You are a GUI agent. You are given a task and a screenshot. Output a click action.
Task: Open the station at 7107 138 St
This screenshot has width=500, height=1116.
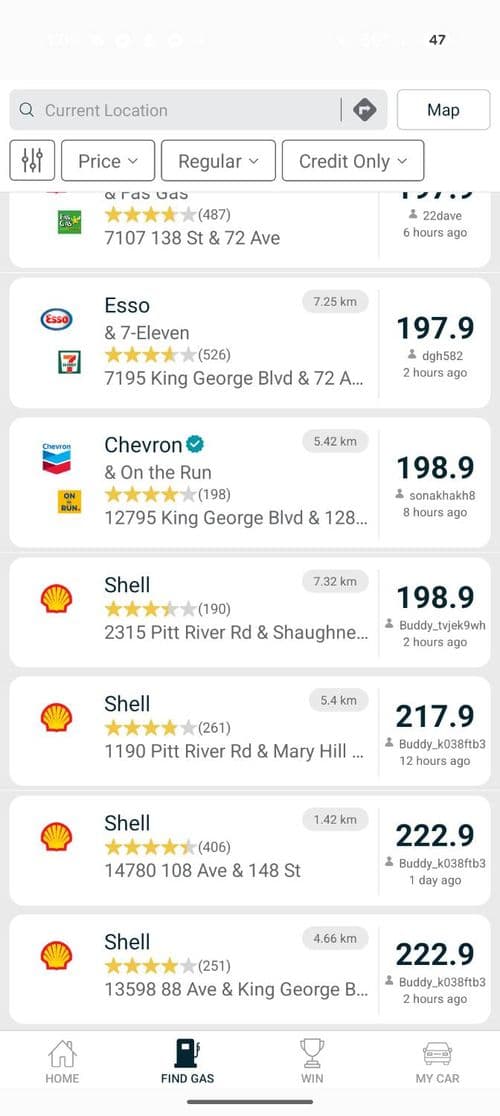pos(250,229)
